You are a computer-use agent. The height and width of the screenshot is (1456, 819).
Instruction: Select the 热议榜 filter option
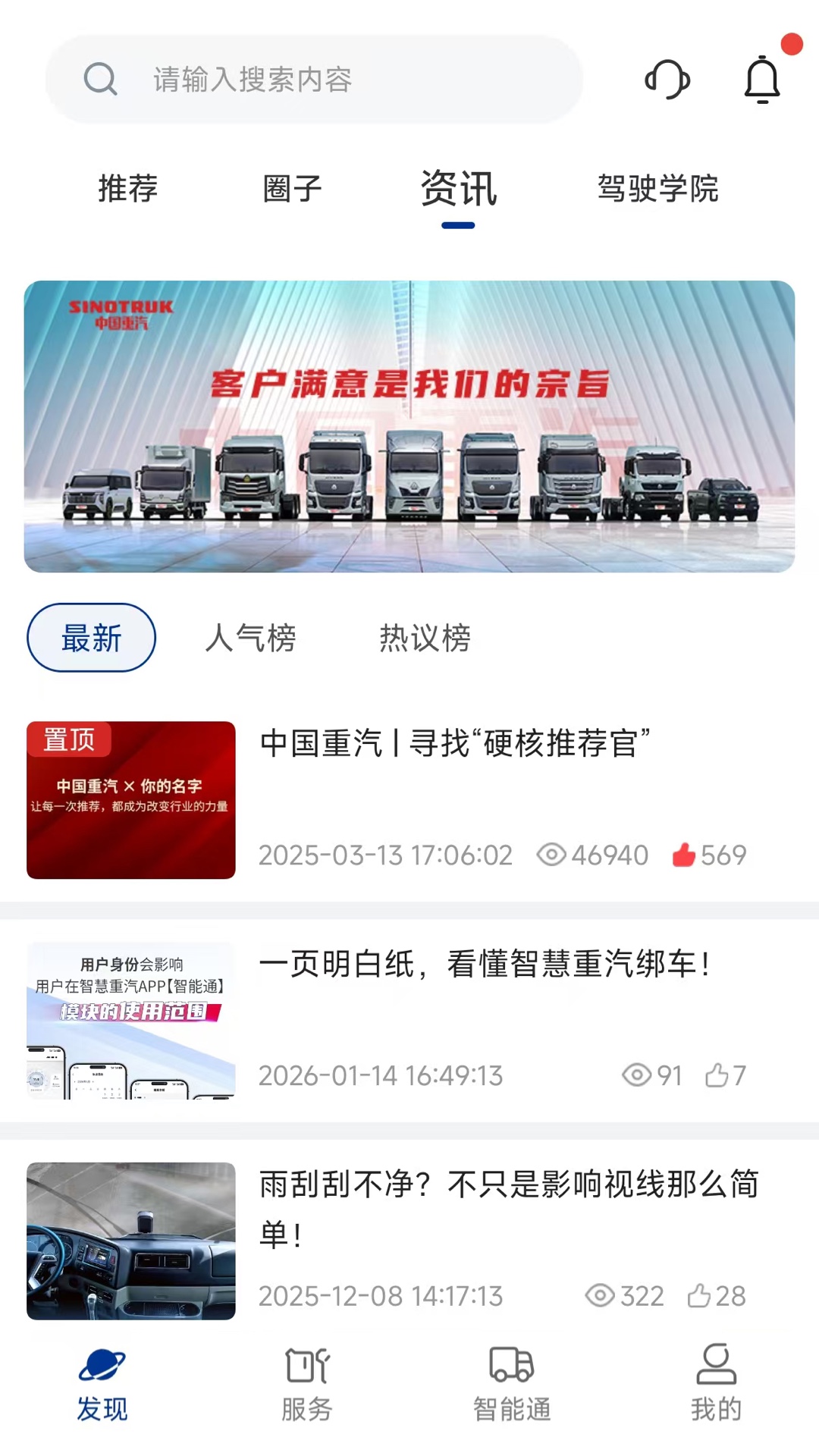pos(426,639)
